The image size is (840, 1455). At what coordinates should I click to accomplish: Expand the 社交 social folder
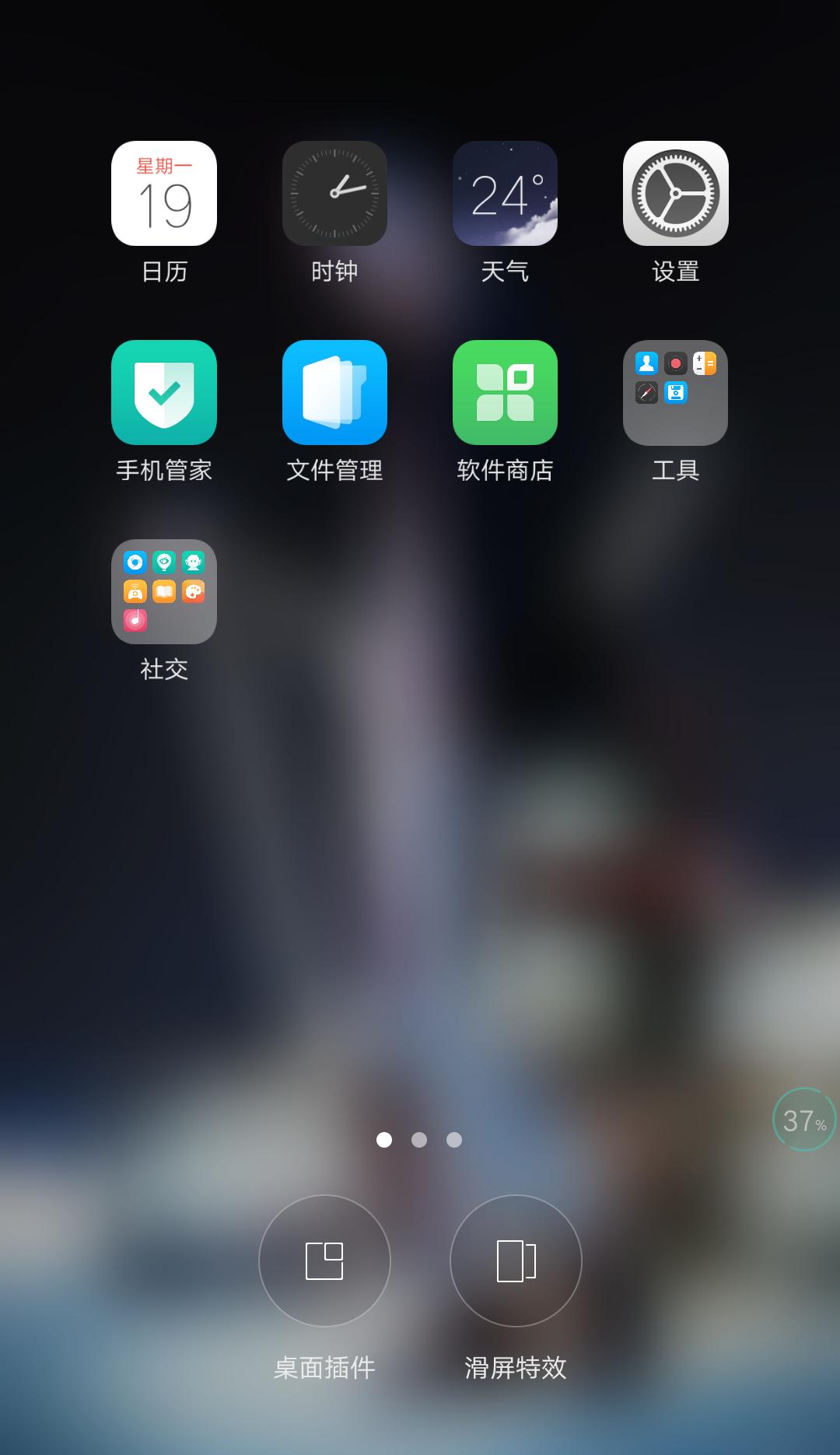pyautogui.click(x=164, y=592)
